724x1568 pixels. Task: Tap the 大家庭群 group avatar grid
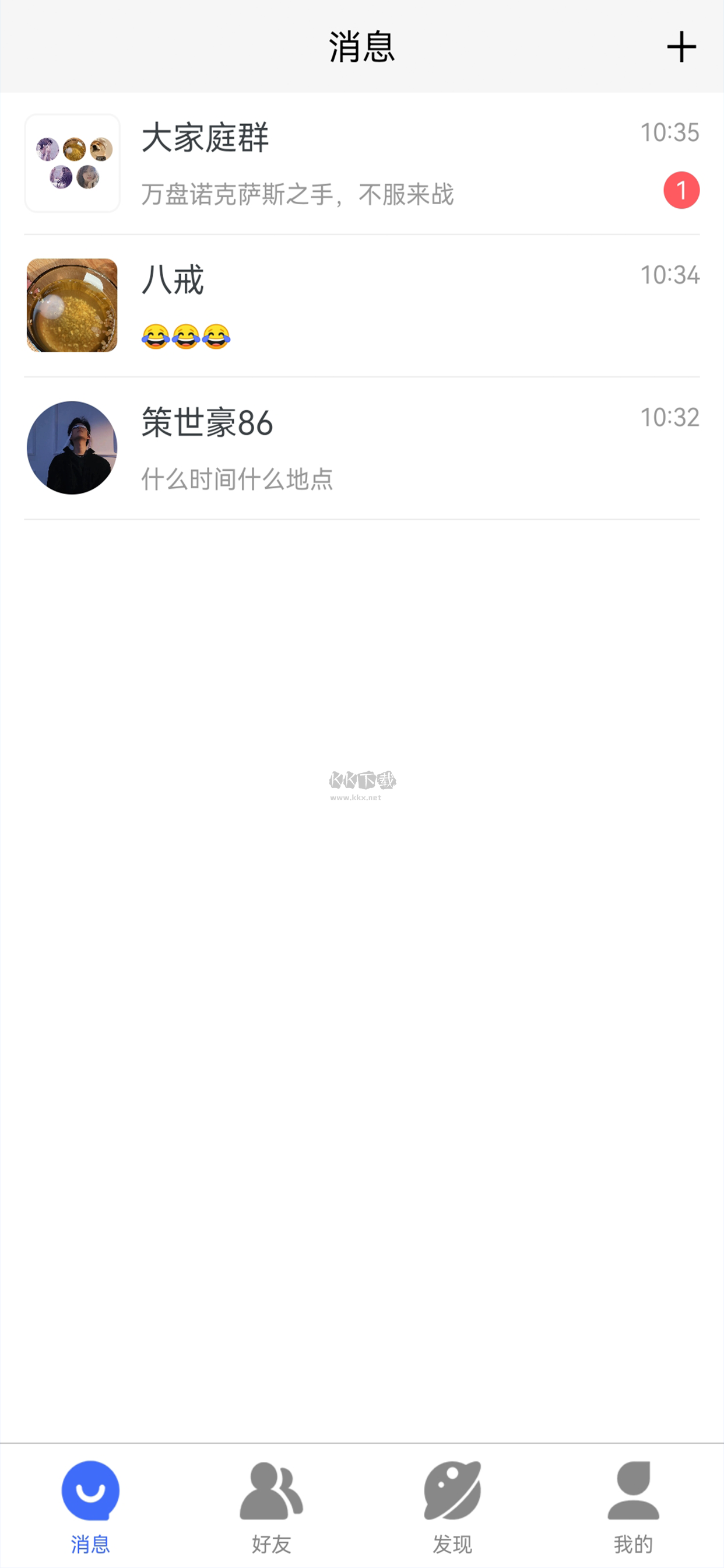click(72, 163)
